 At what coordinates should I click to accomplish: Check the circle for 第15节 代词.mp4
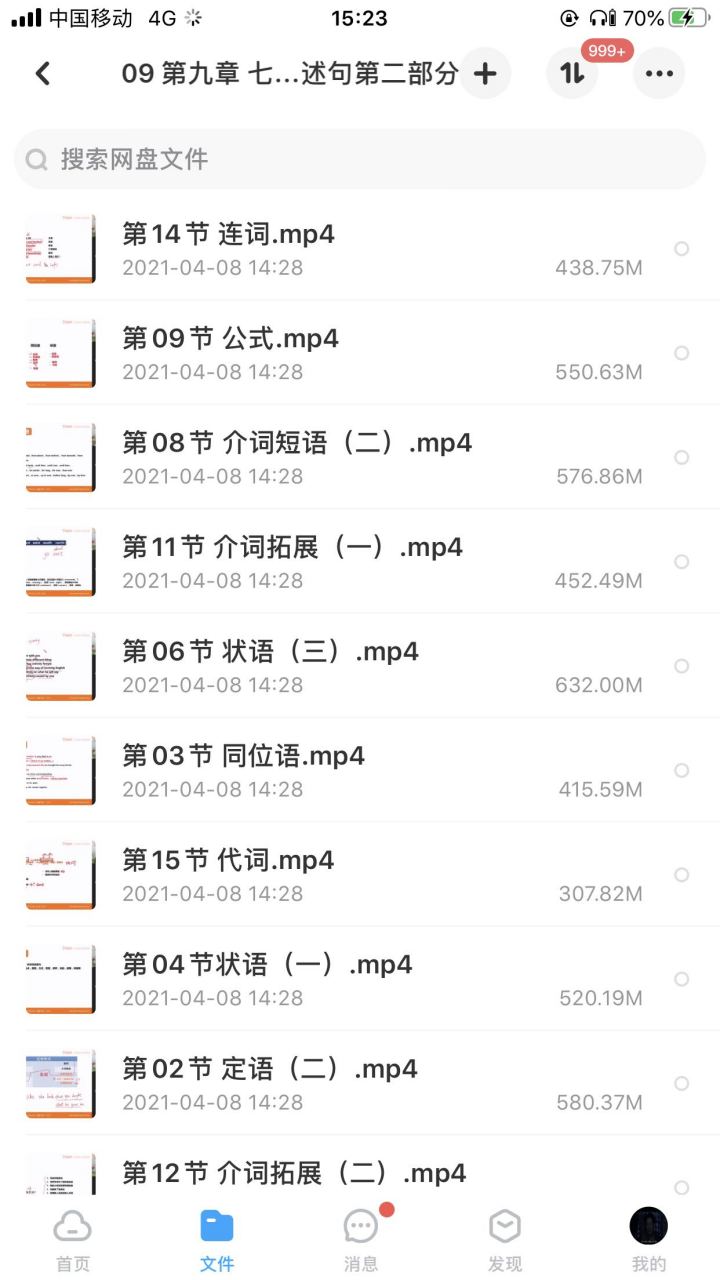pos(681,874)
